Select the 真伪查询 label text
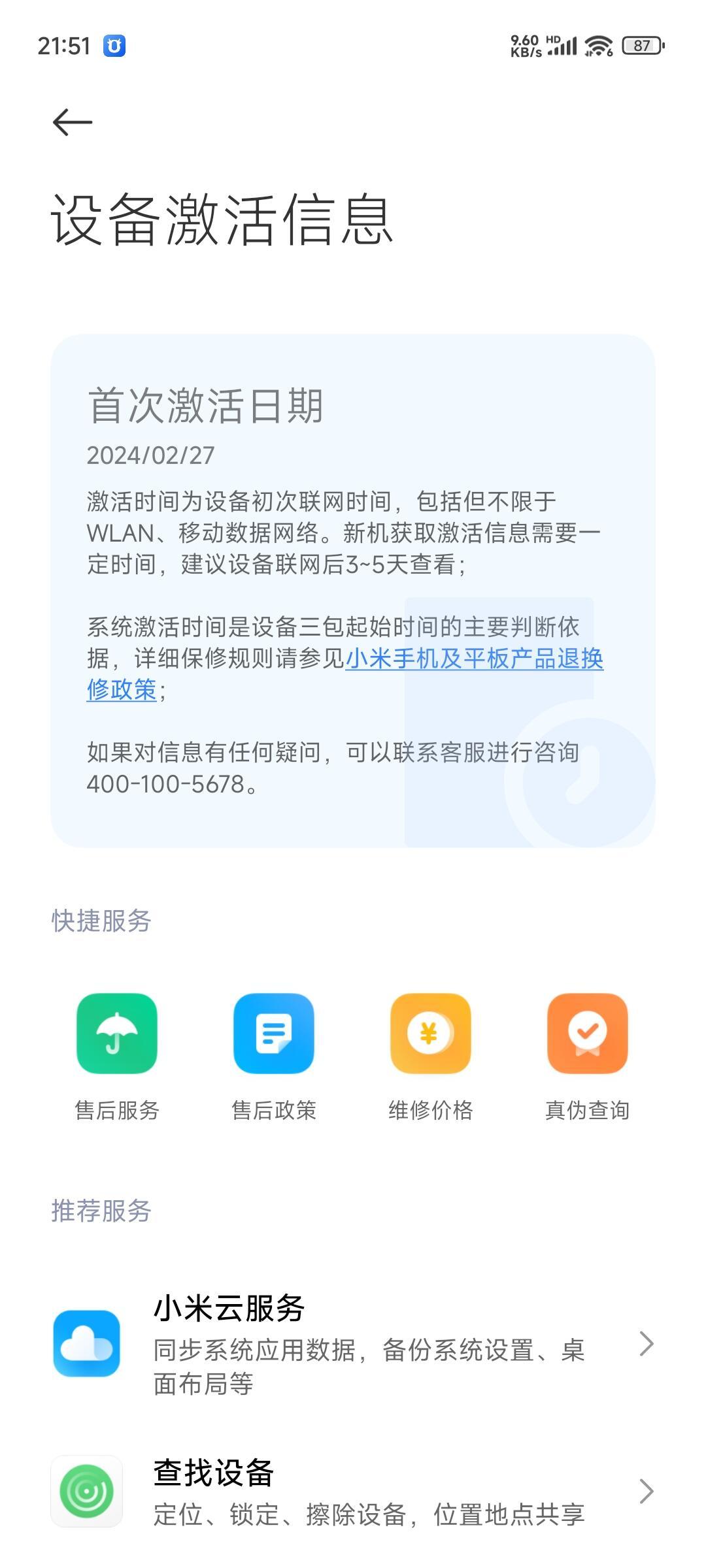This screenshot has height=1568, width=706. [x=587, y=1107]
